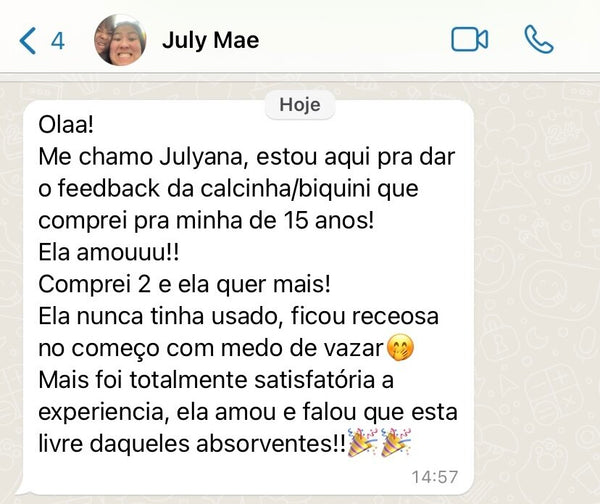
Task: Start a video call with July Mae
Action: tap(469, 40)
